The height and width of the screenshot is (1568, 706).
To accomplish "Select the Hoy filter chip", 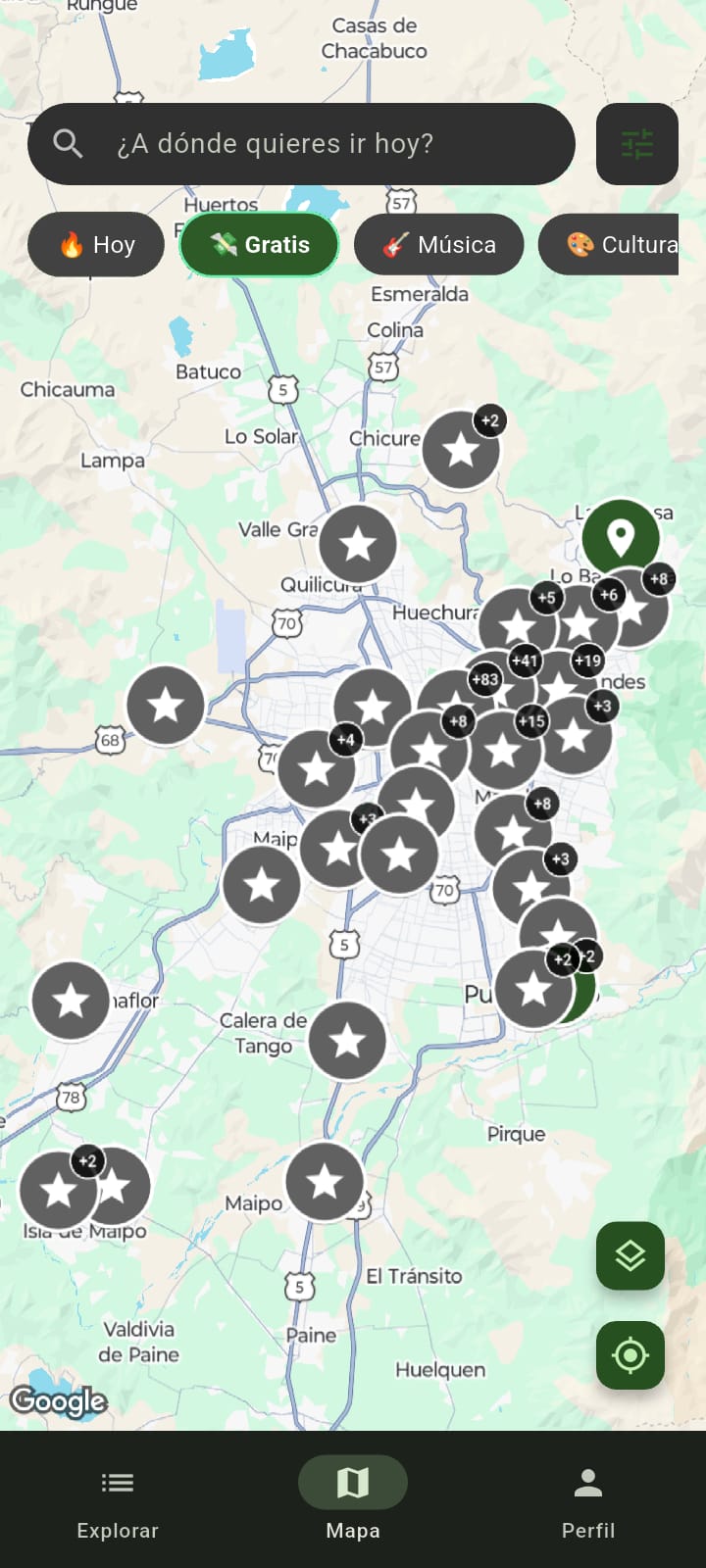I will click(x=96, y=245).
